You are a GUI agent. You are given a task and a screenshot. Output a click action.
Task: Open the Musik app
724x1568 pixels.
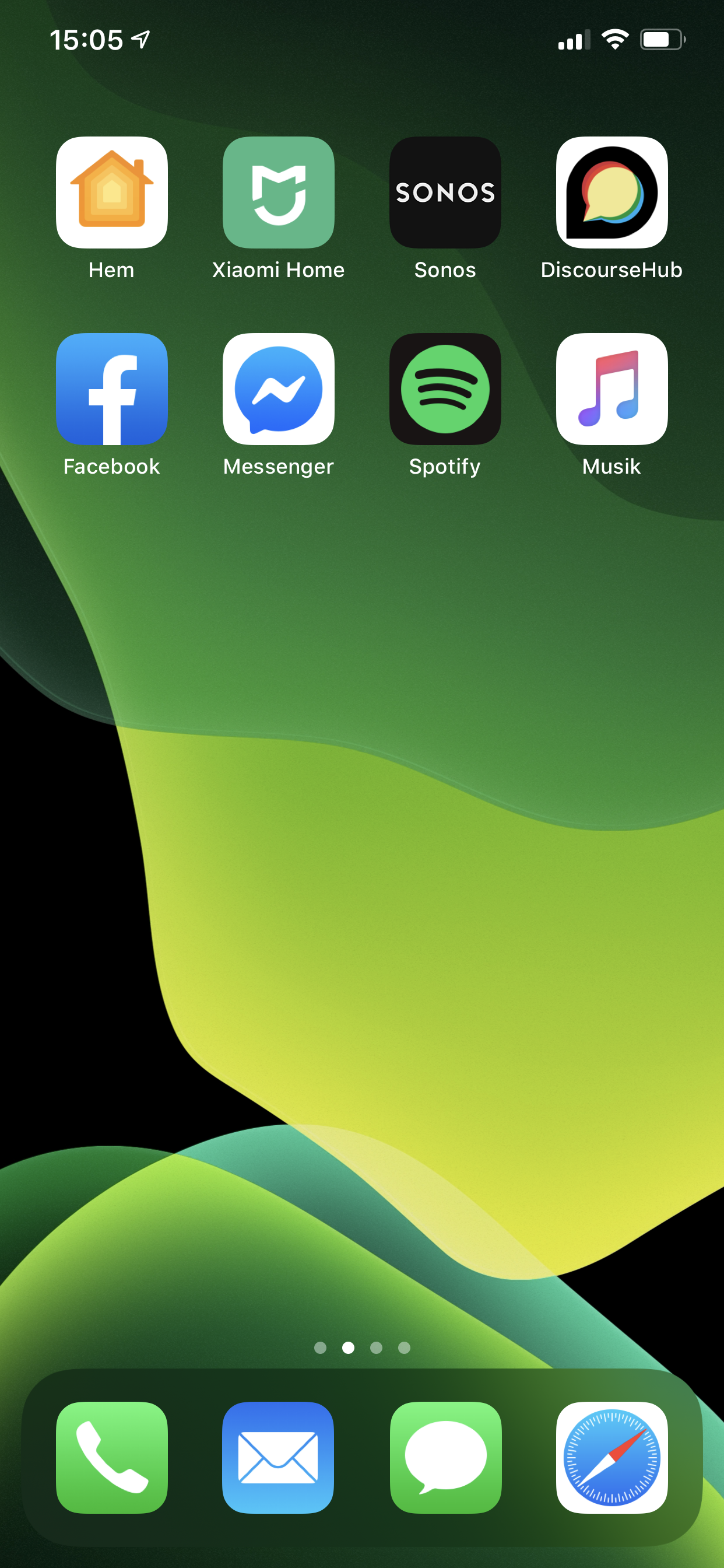[x=611, y=389]
